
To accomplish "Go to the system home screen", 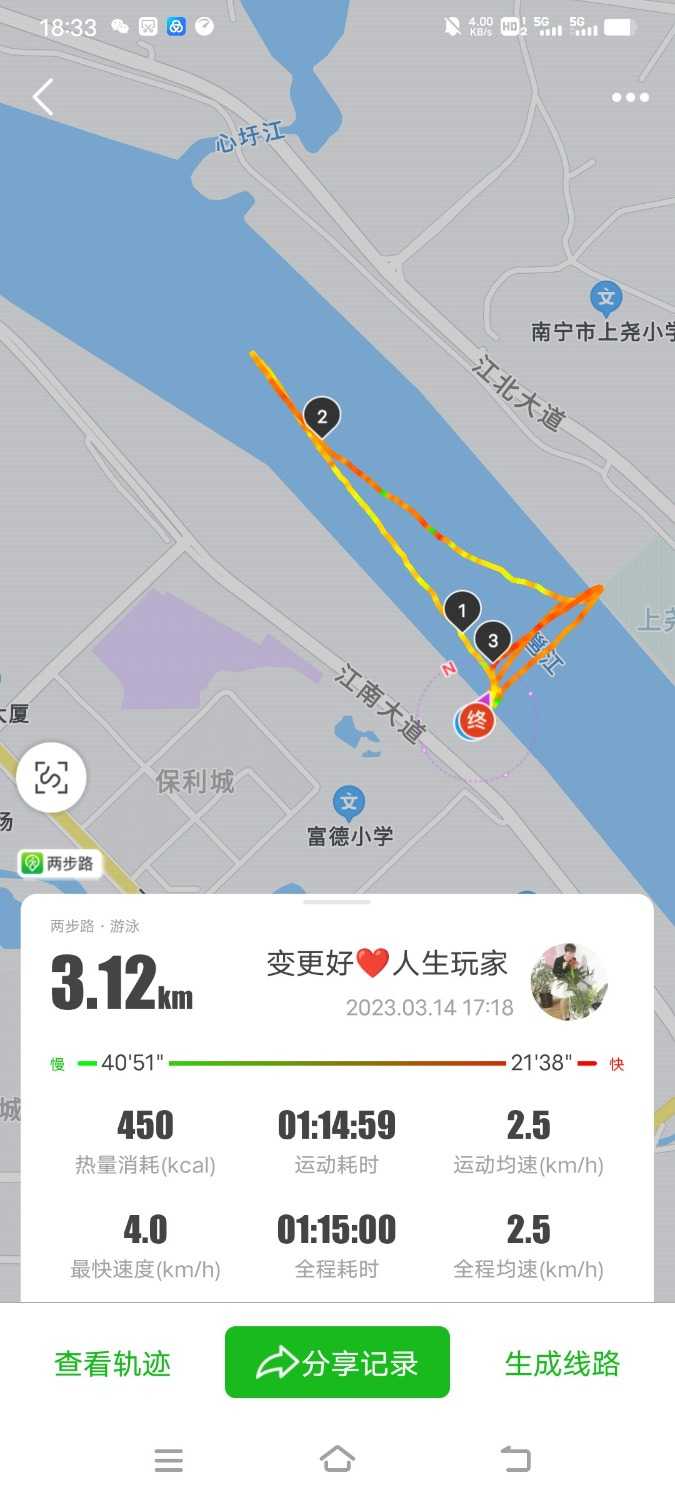I will 337,1459.
